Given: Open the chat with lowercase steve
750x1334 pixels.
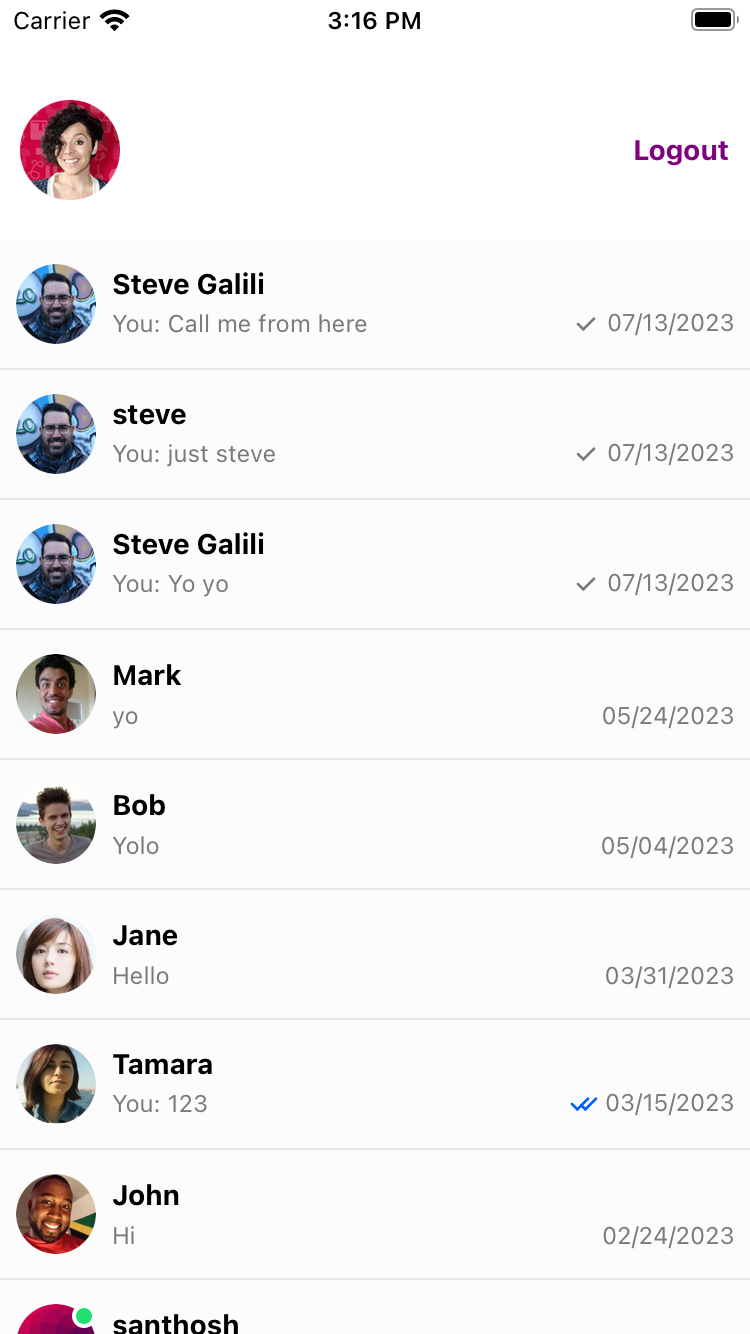Looking at the screenshot, I should (375, 434).
